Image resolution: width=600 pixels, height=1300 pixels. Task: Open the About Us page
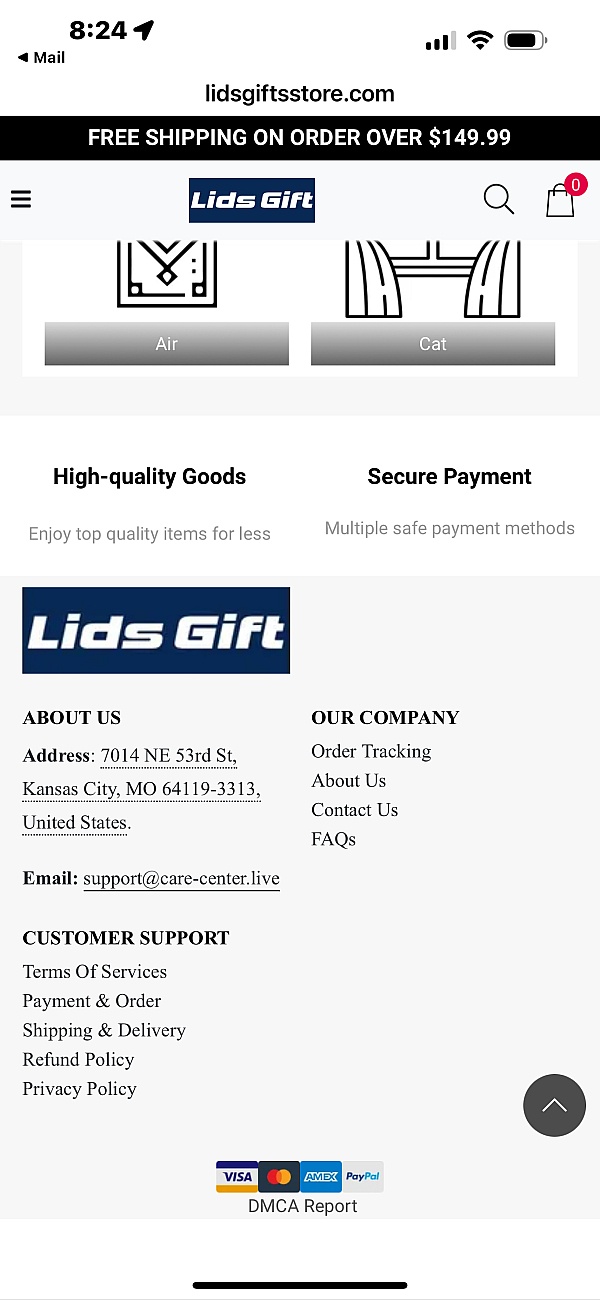[348, 780]
